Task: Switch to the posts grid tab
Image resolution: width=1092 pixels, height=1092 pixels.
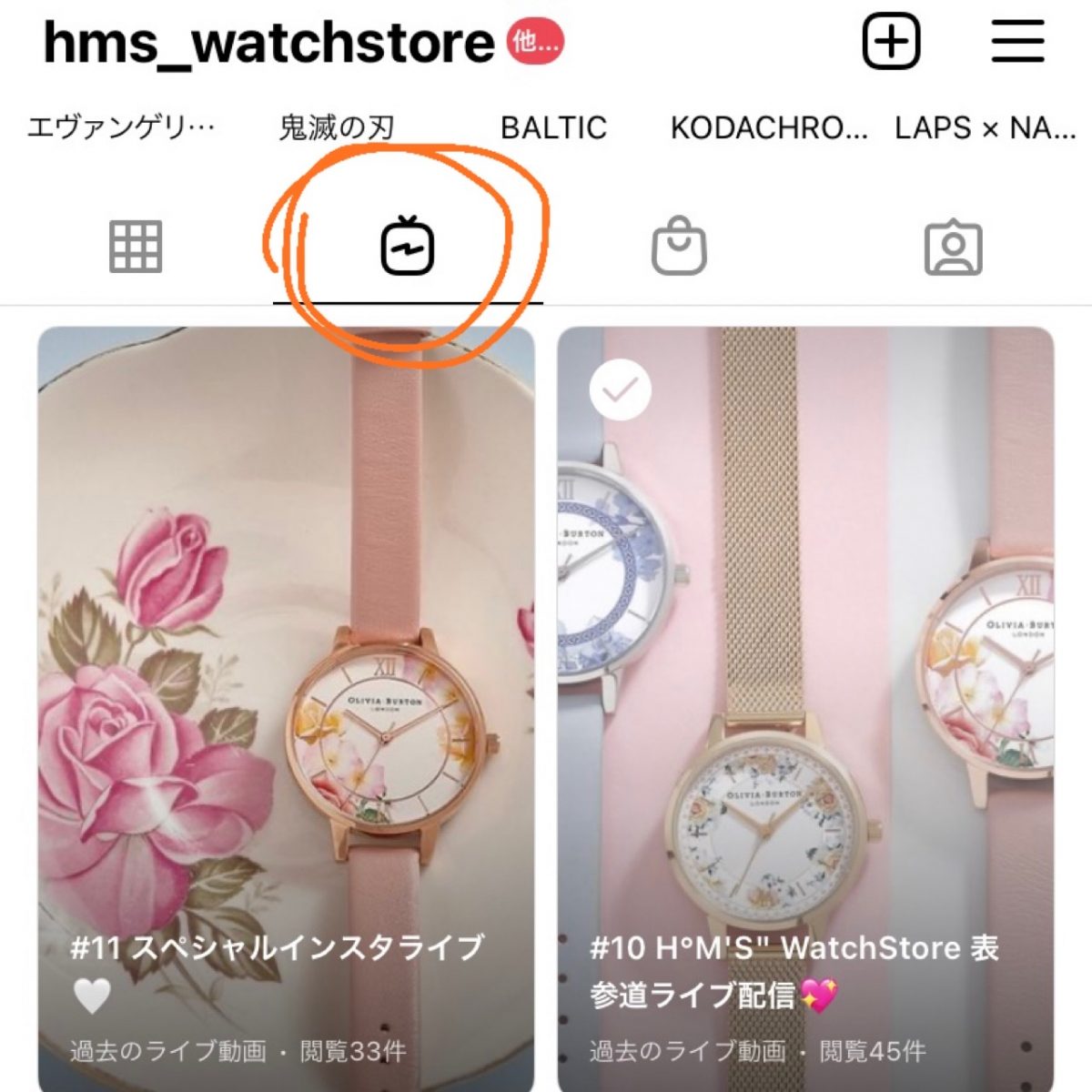Action: 136,247
